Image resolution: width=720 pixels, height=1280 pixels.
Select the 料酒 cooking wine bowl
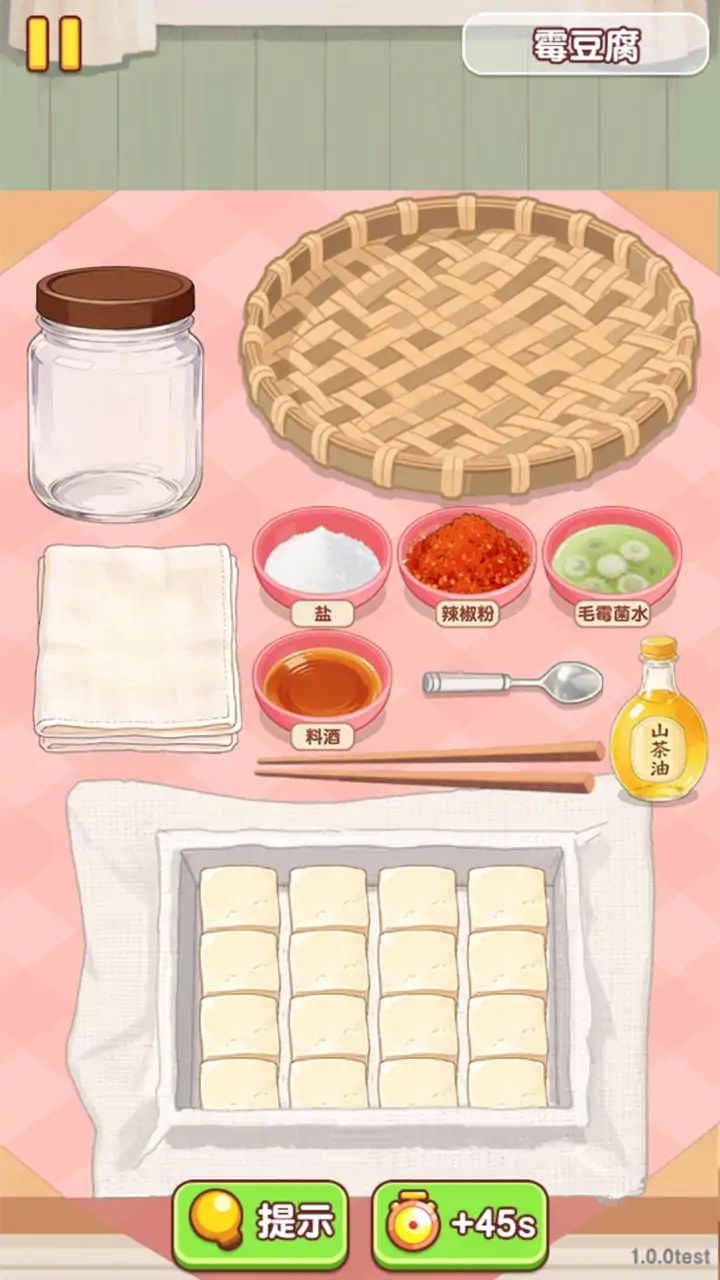321,682
